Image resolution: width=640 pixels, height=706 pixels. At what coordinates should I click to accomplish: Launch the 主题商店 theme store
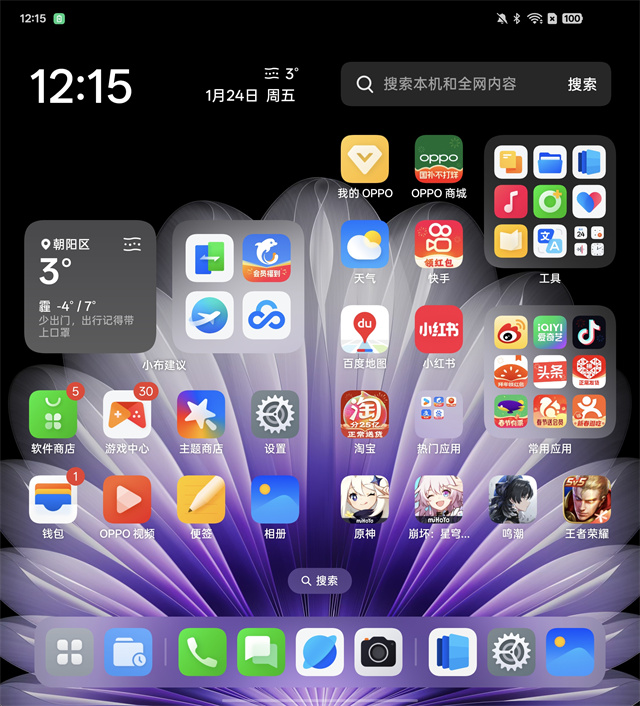point(201,415)
